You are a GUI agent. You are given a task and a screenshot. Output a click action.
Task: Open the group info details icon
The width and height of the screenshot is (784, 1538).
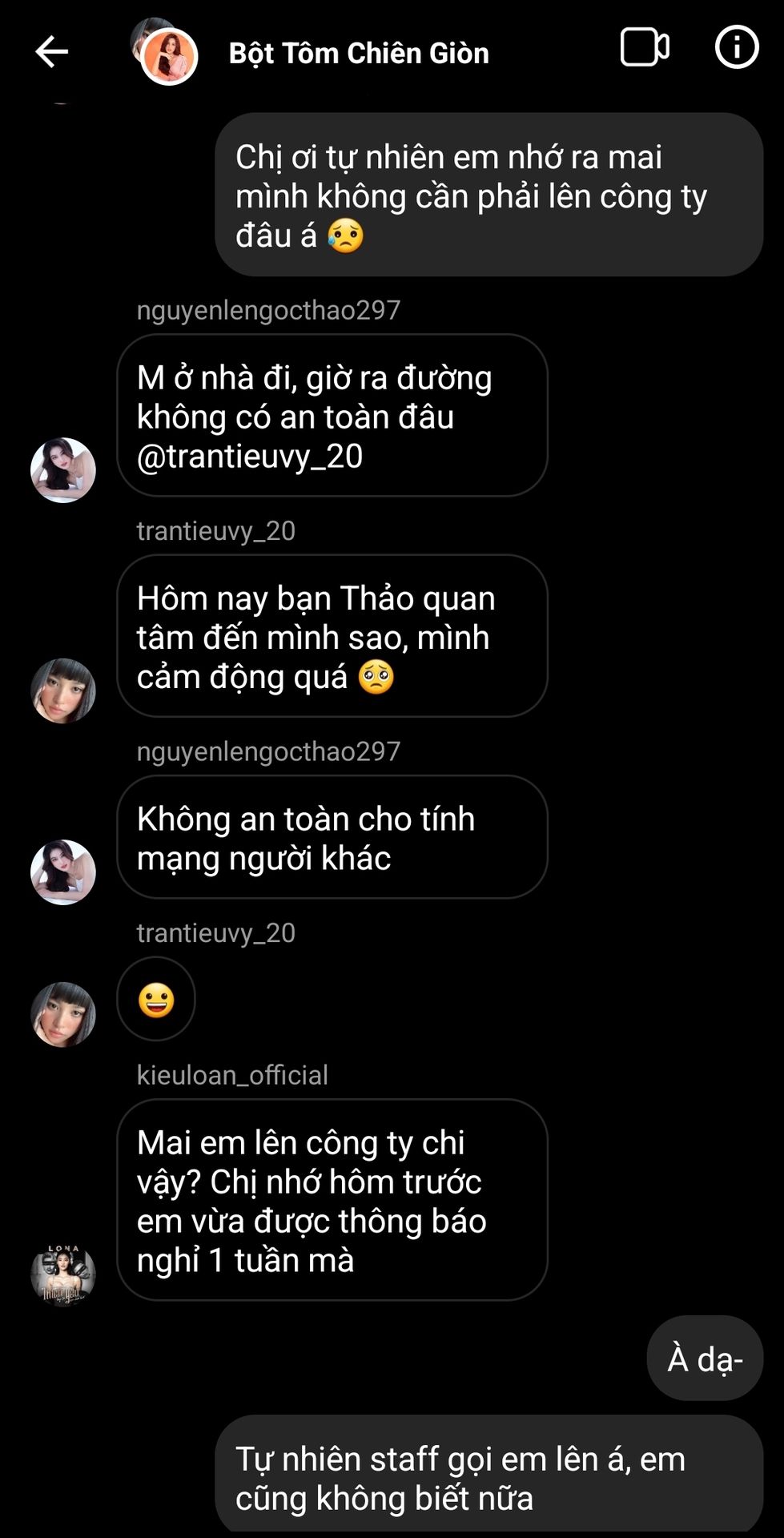tap(736, 47)
